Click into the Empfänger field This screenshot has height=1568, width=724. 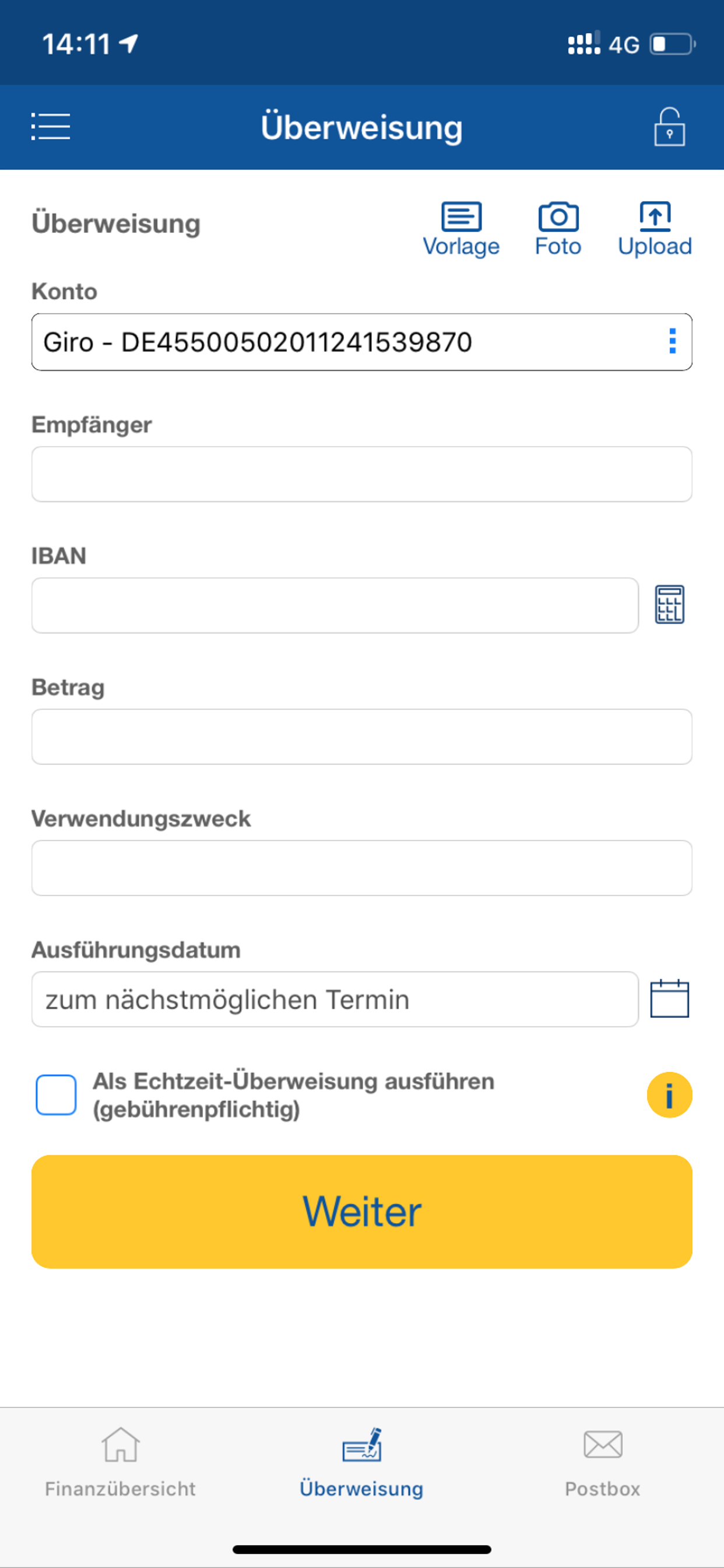[x=361, y=474]
